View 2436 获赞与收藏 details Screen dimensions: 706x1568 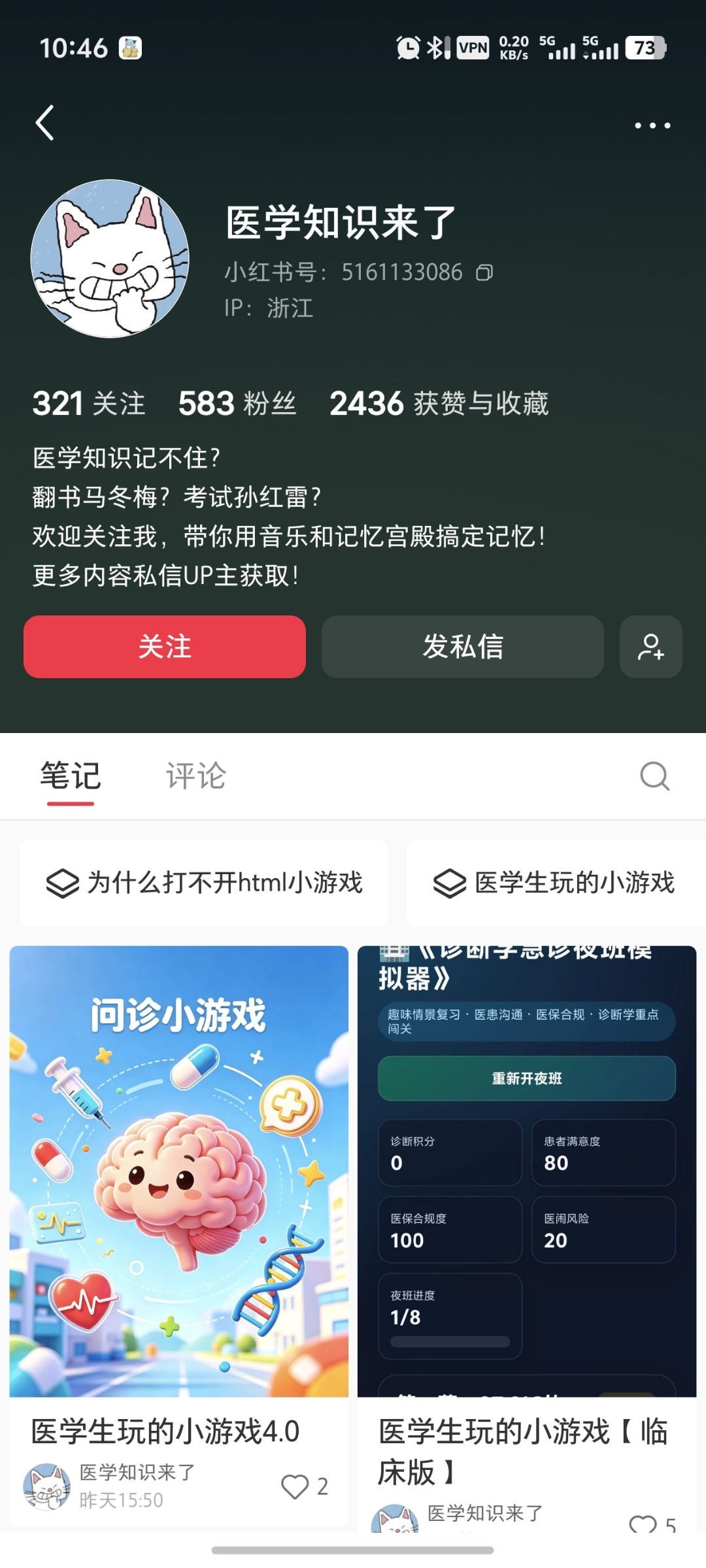click(x=439, y=403)
